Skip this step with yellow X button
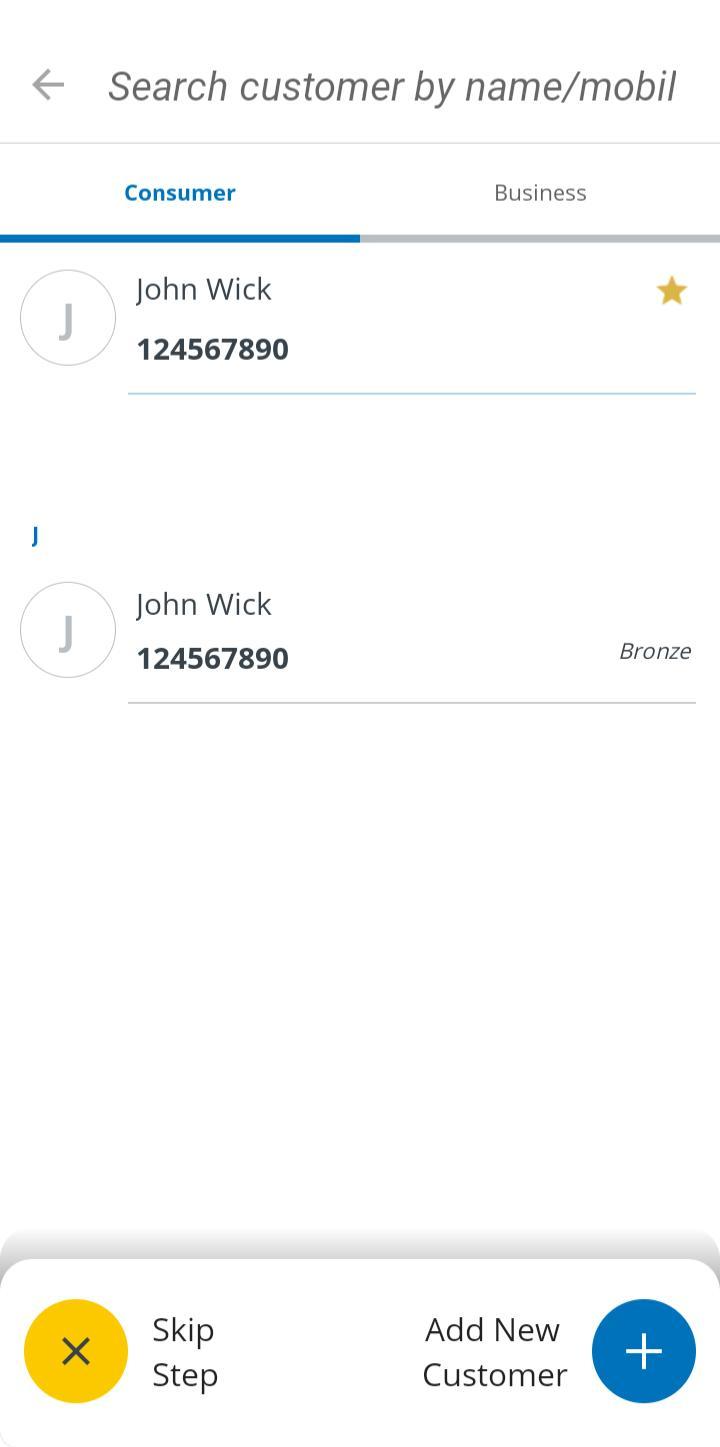 (76, 1351)
